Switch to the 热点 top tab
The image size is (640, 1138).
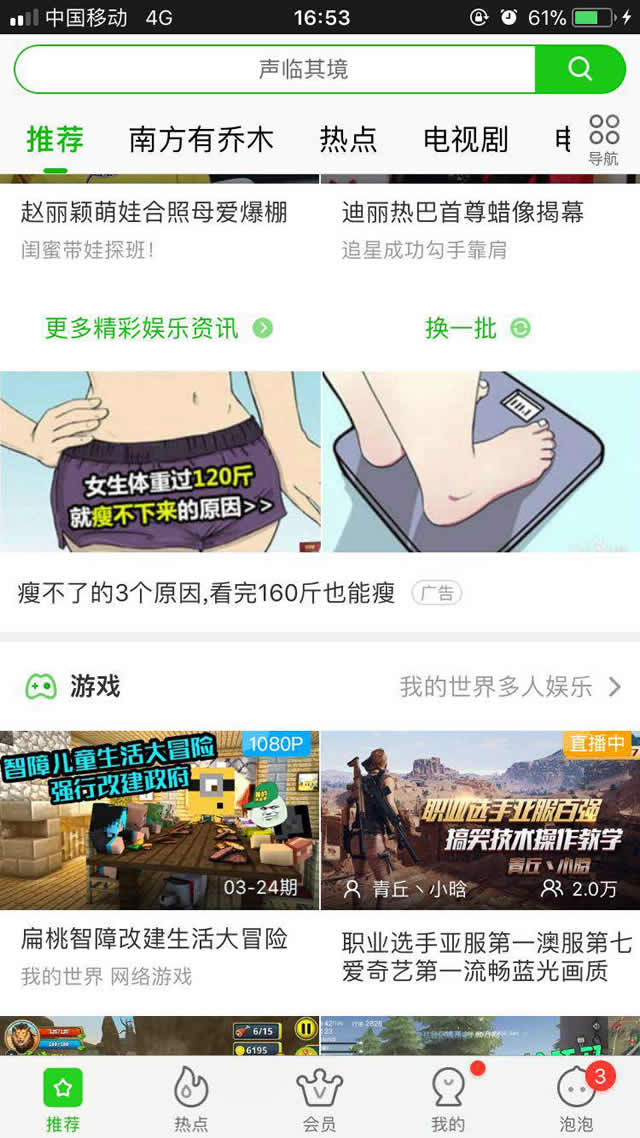(348, 139)
